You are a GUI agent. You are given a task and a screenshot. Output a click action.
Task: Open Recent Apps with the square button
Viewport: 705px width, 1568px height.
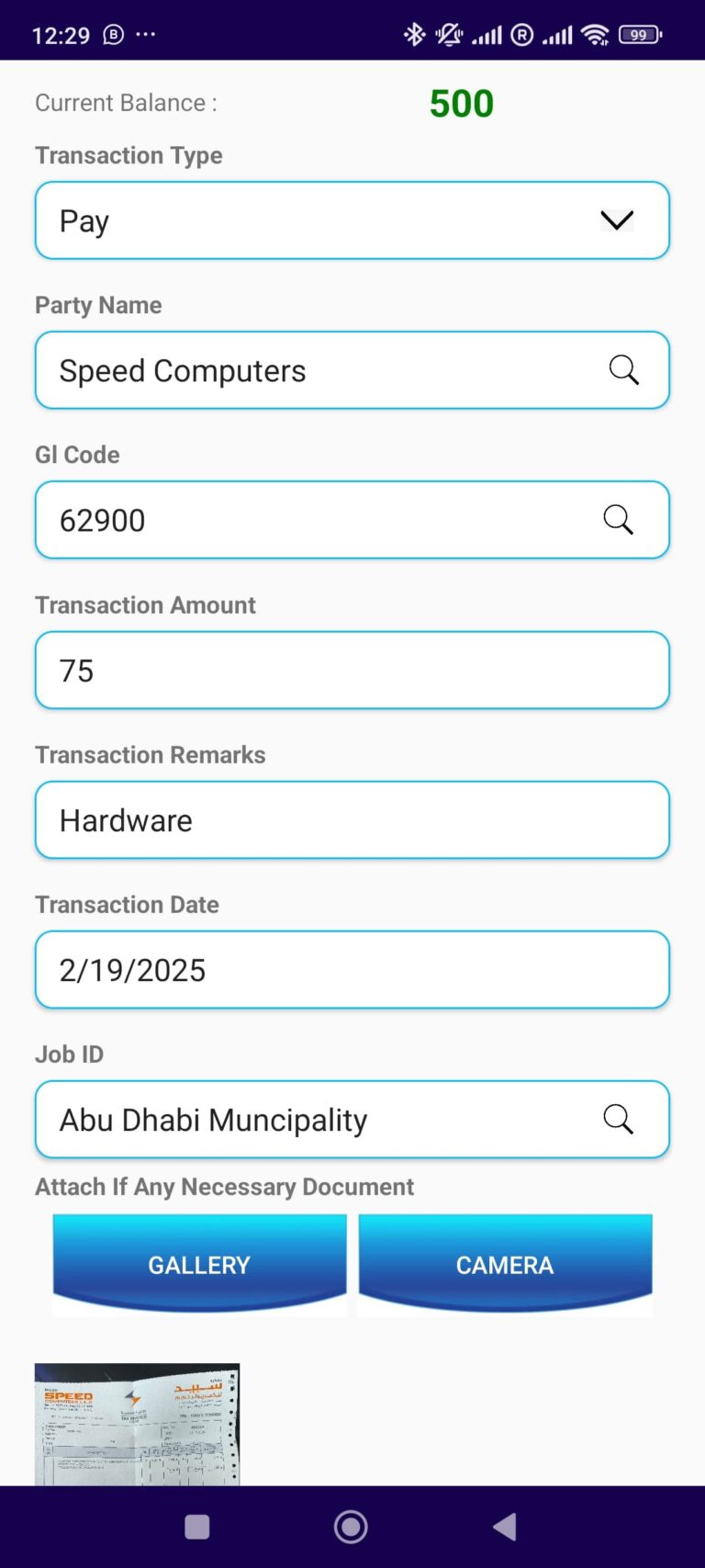pyautogui.click(x=196, y=1526)
